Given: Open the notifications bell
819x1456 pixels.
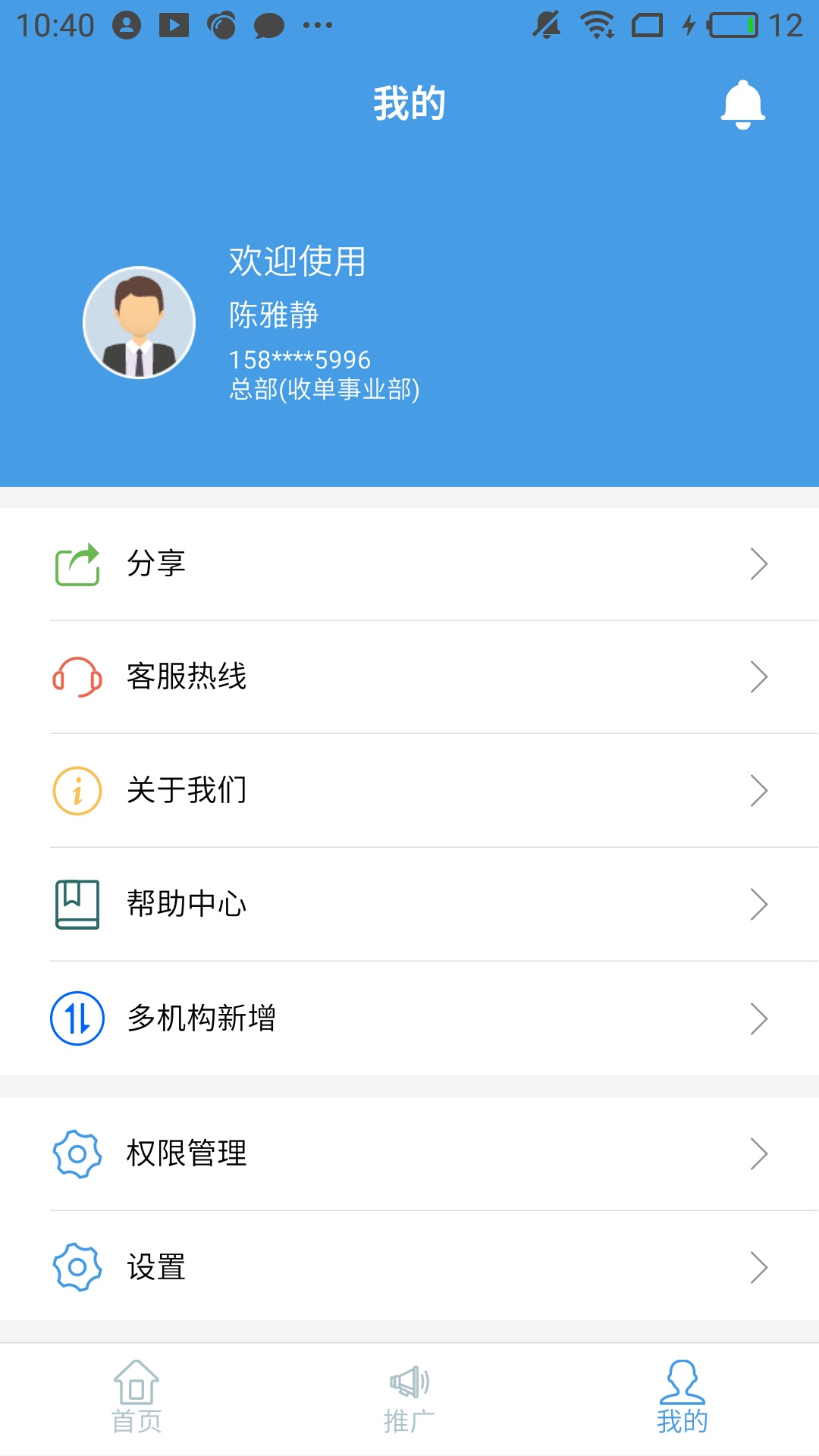Looking at the screenshot, I should 742,104.
